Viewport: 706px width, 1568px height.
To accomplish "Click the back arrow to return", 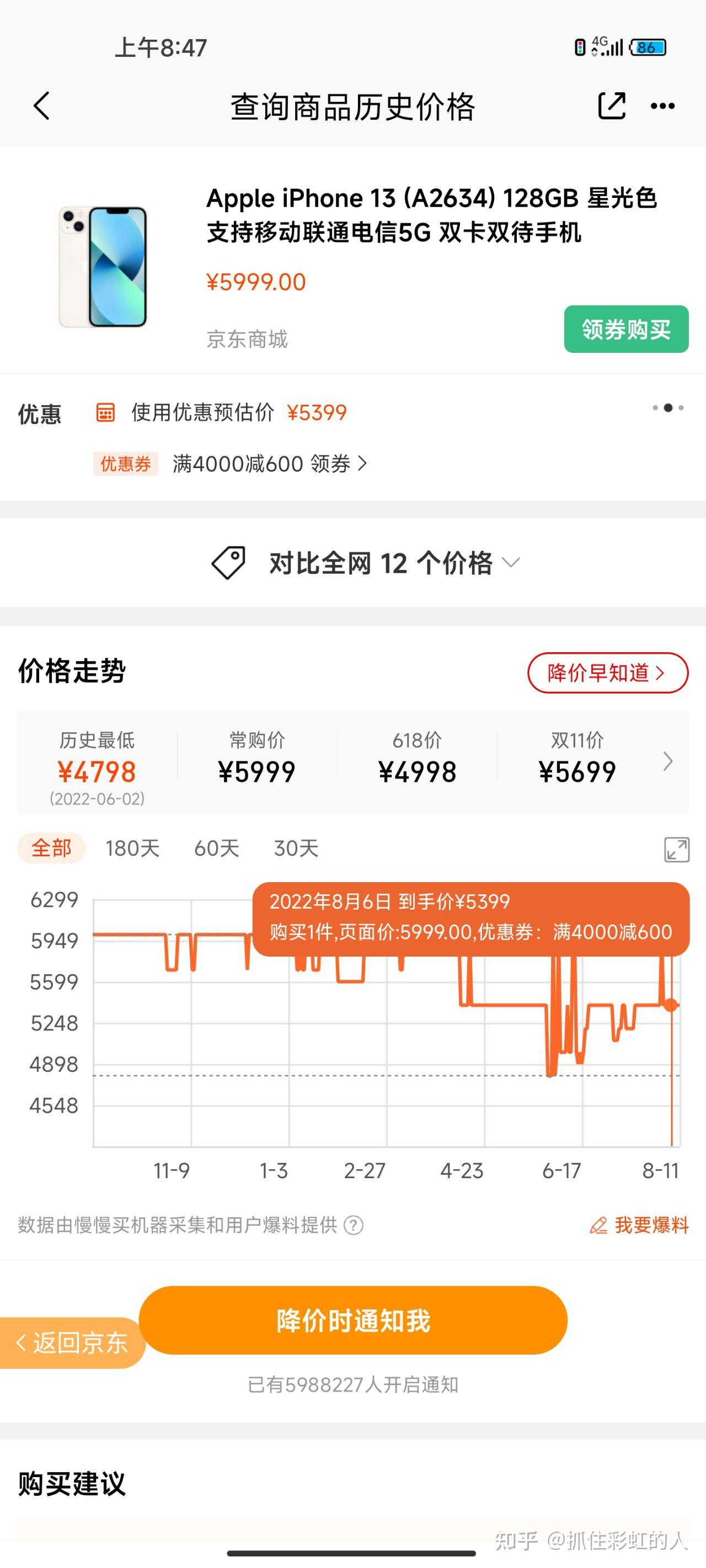I will click(x=40, y=105).
